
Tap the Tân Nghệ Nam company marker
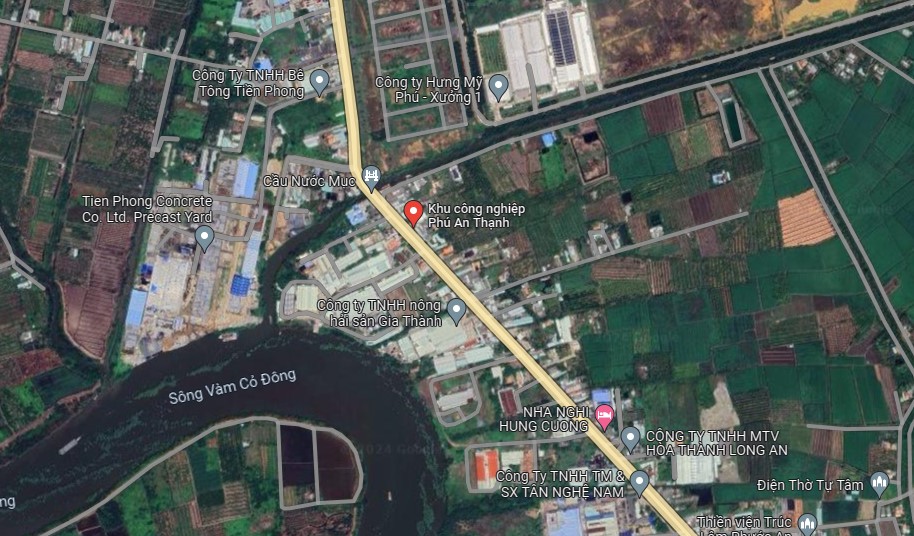640,482
